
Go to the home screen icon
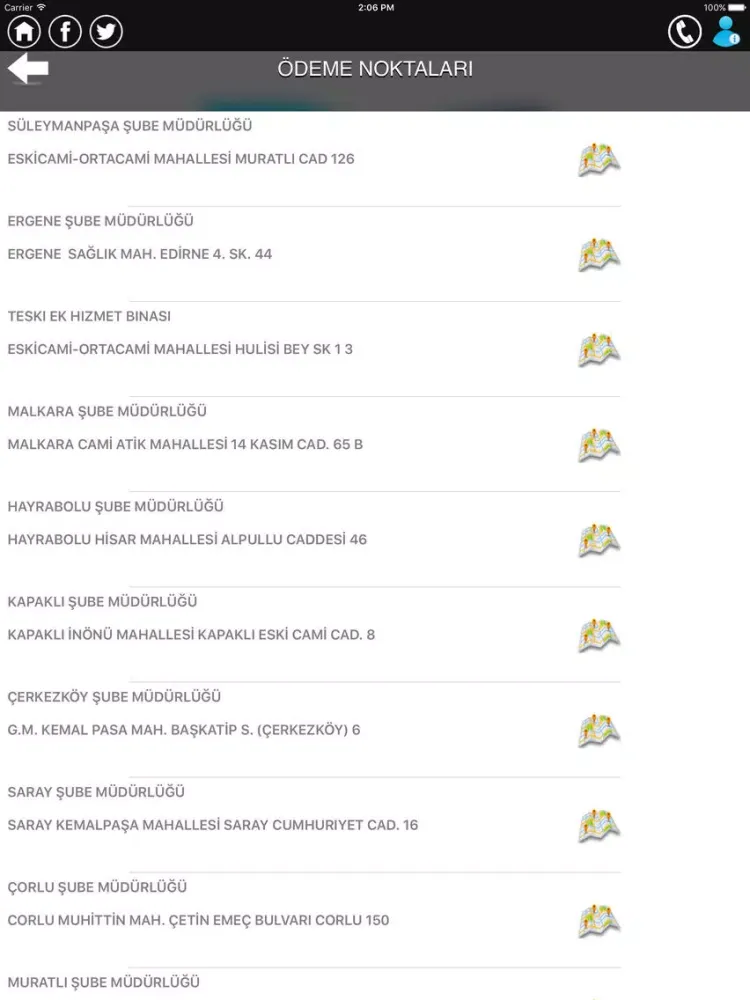tap(24, 32)
